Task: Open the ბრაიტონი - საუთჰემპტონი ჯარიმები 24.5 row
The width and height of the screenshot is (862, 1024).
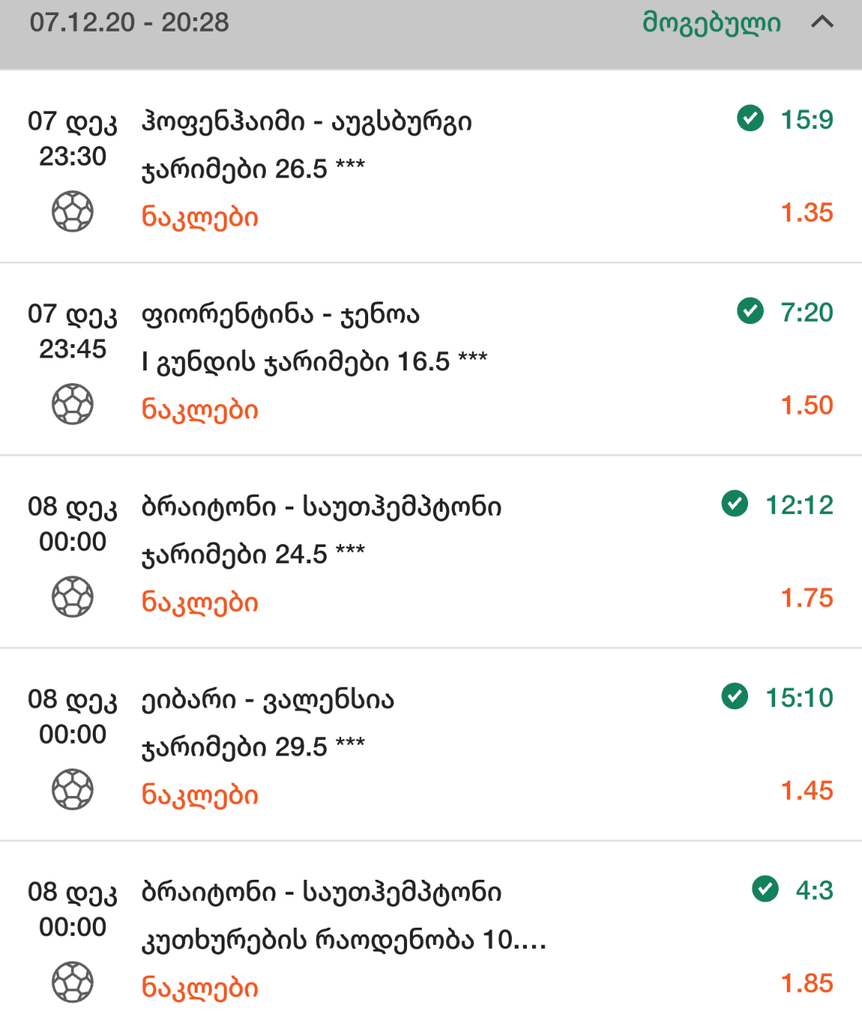Action: click(x=430, y=553)
